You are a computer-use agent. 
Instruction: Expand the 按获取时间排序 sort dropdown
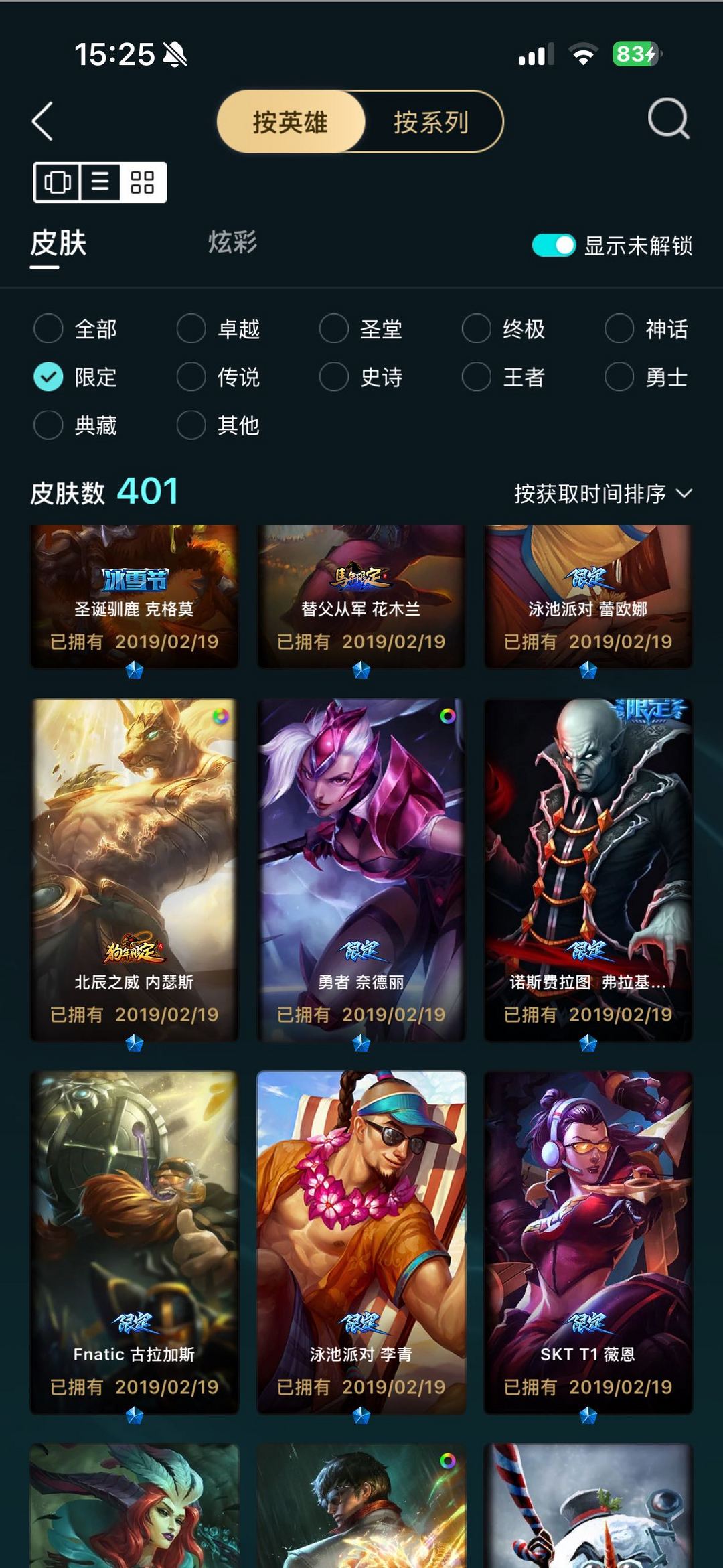(x=603, y=494)
